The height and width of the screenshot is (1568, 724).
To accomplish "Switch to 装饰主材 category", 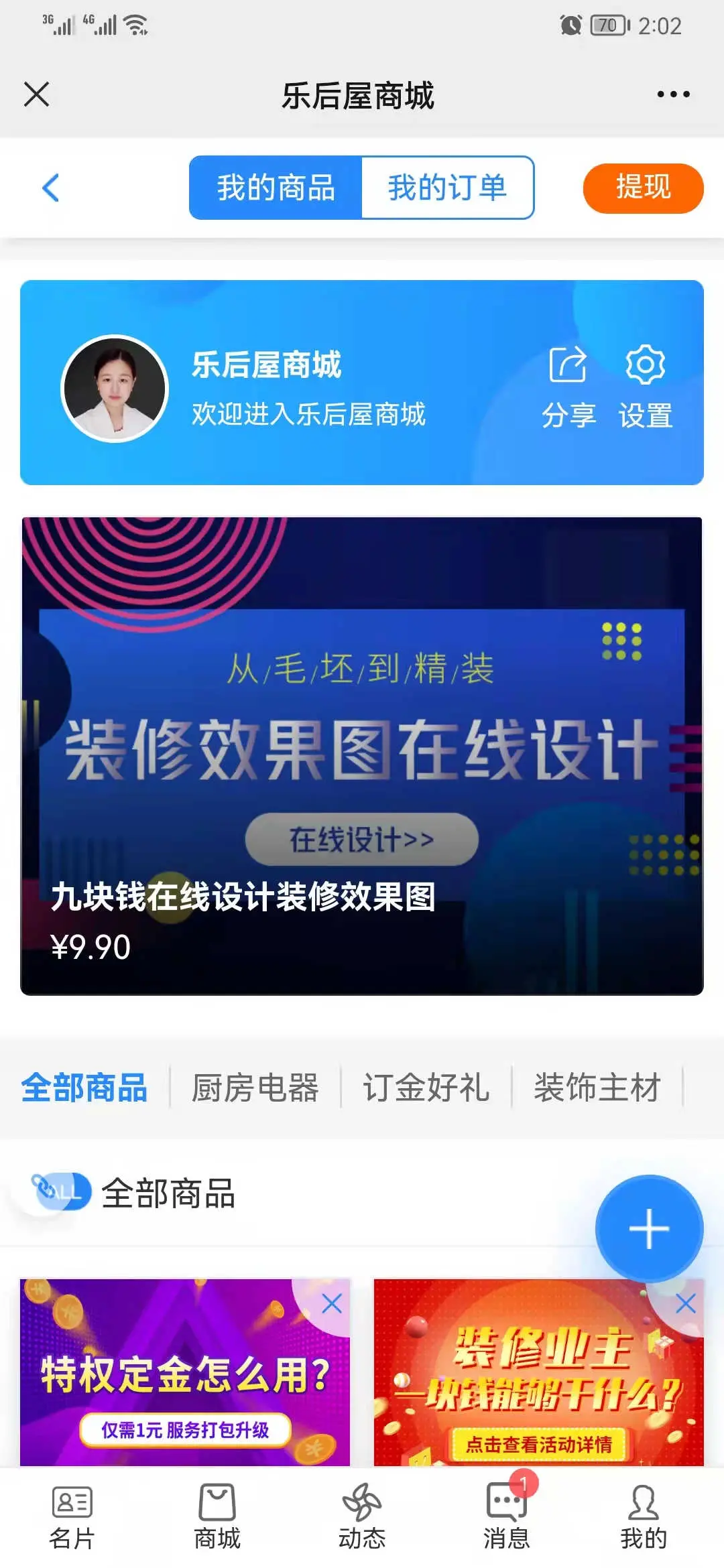I will pos(597,1087).
